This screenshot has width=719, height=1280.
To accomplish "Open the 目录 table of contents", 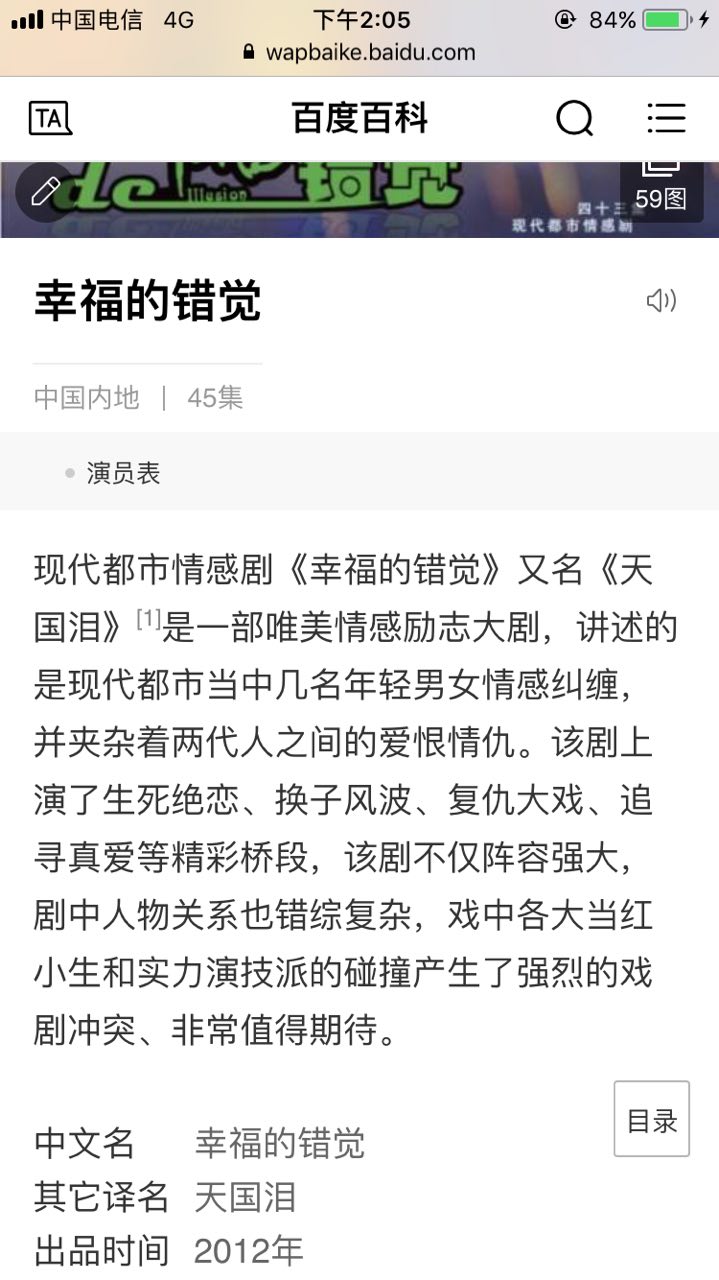I will [x=652, y=1121].
